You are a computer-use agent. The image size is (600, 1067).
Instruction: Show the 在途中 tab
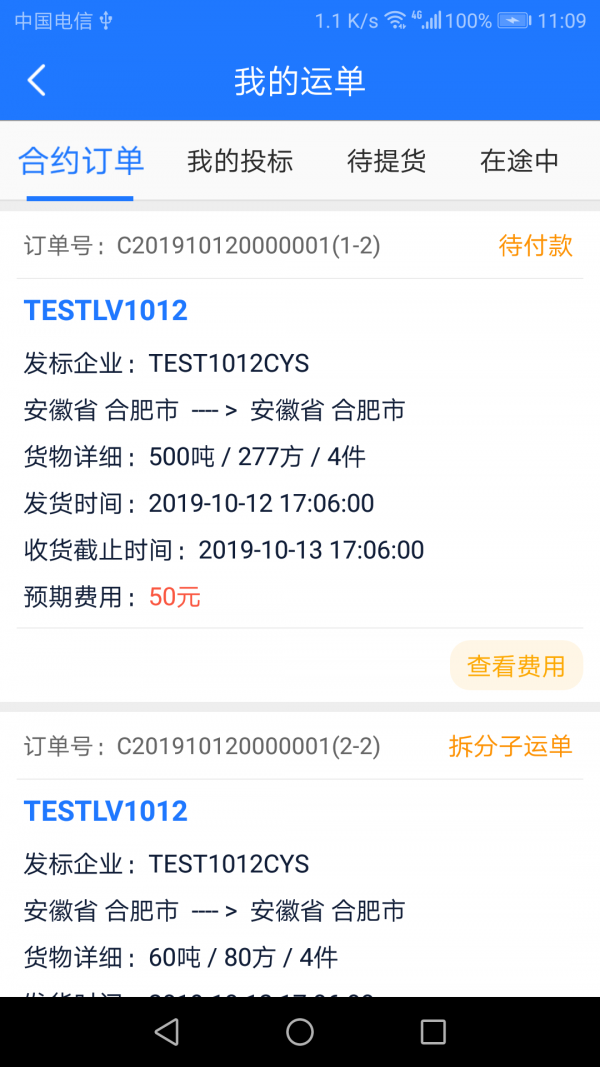(519, 161)
